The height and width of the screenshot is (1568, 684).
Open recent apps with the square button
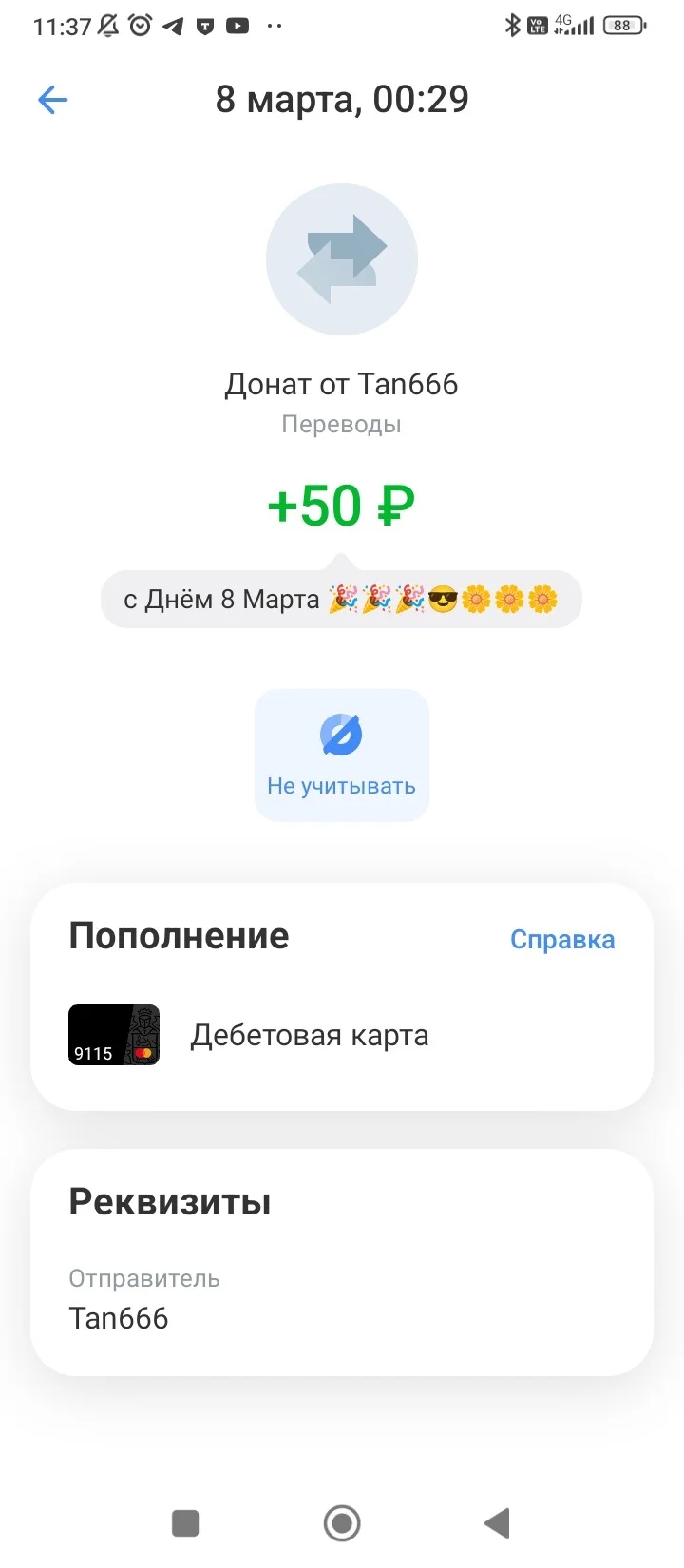[185, 1523]
